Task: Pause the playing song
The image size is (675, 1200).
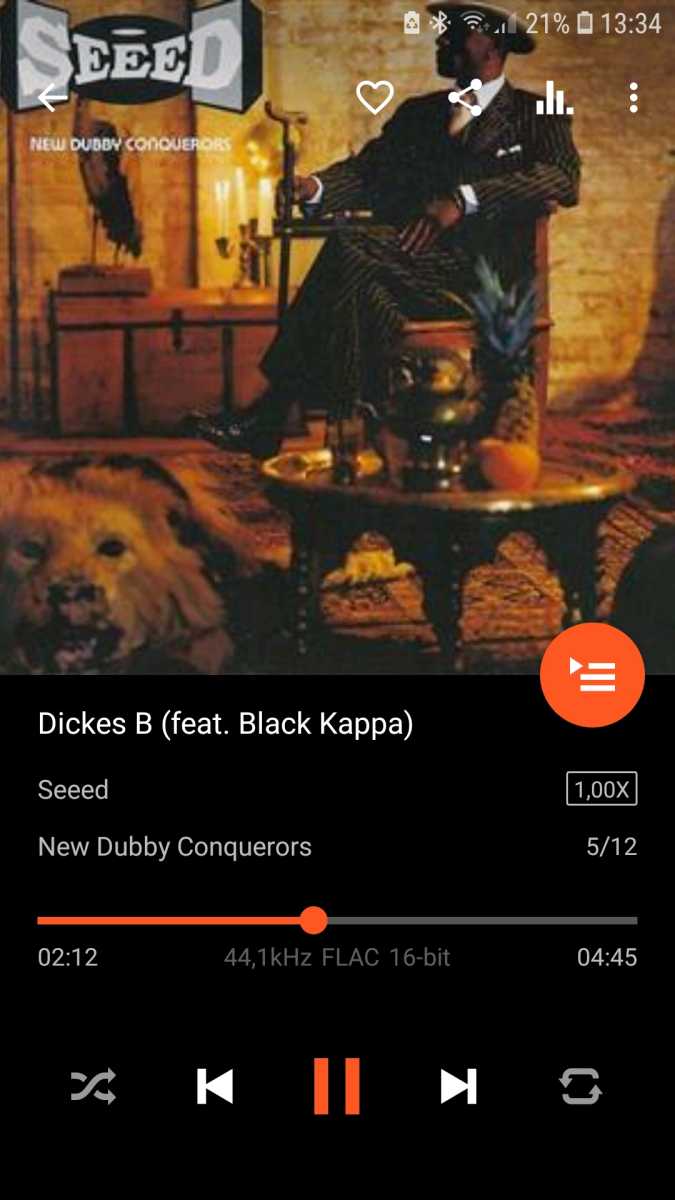Action: (x=337, y=1086)
